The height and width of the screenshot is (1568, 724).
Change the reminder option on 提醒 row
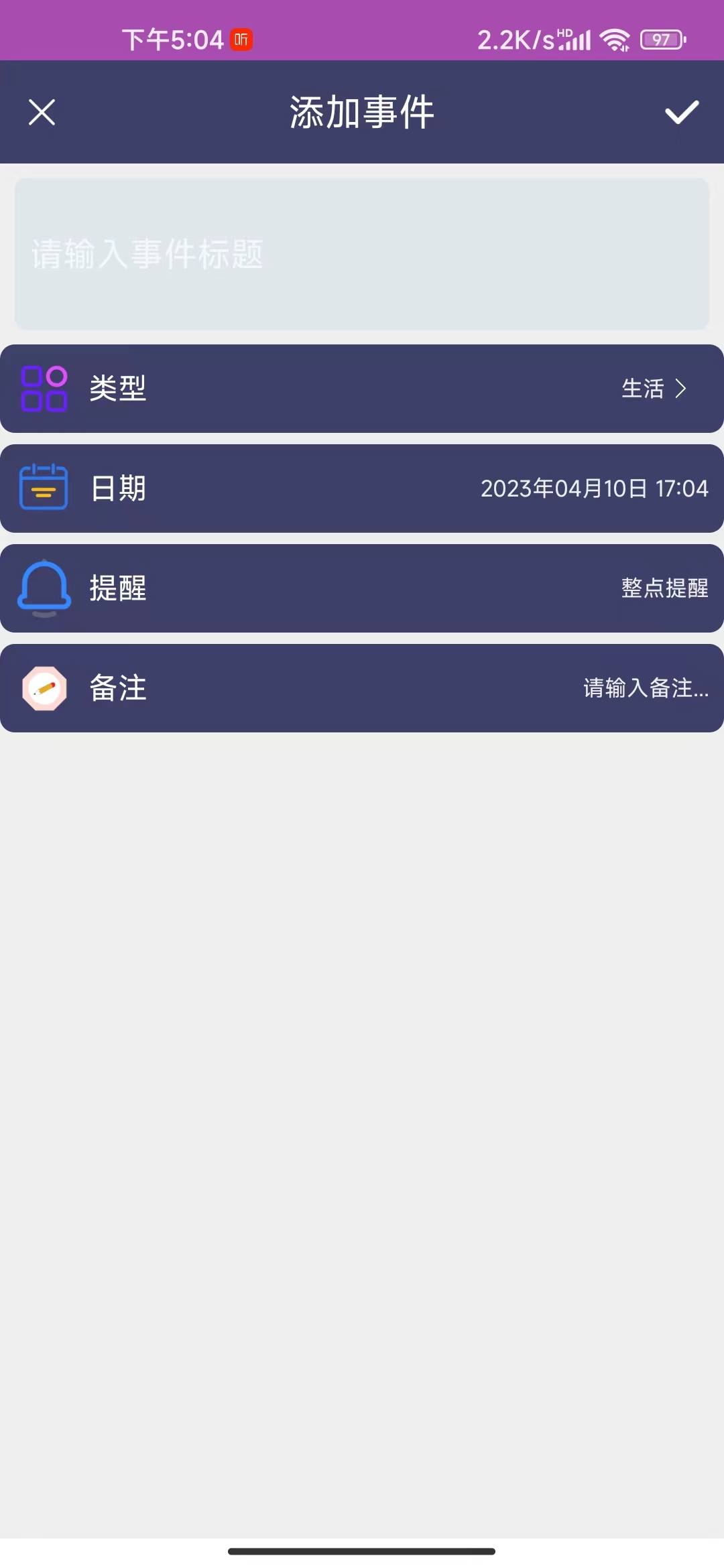[x=362, y=588]
